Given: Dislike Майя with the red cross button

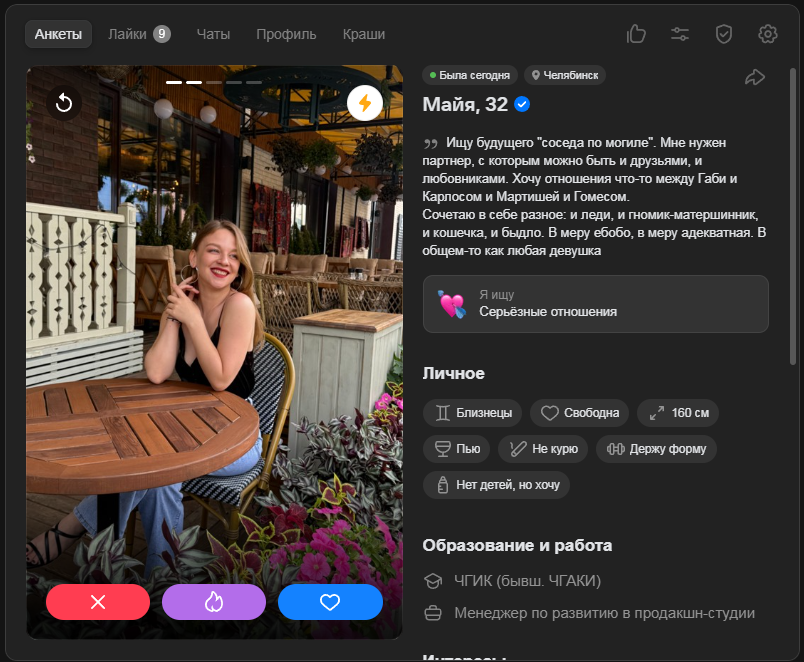Looking at the screenshot, I should [98, 602].
